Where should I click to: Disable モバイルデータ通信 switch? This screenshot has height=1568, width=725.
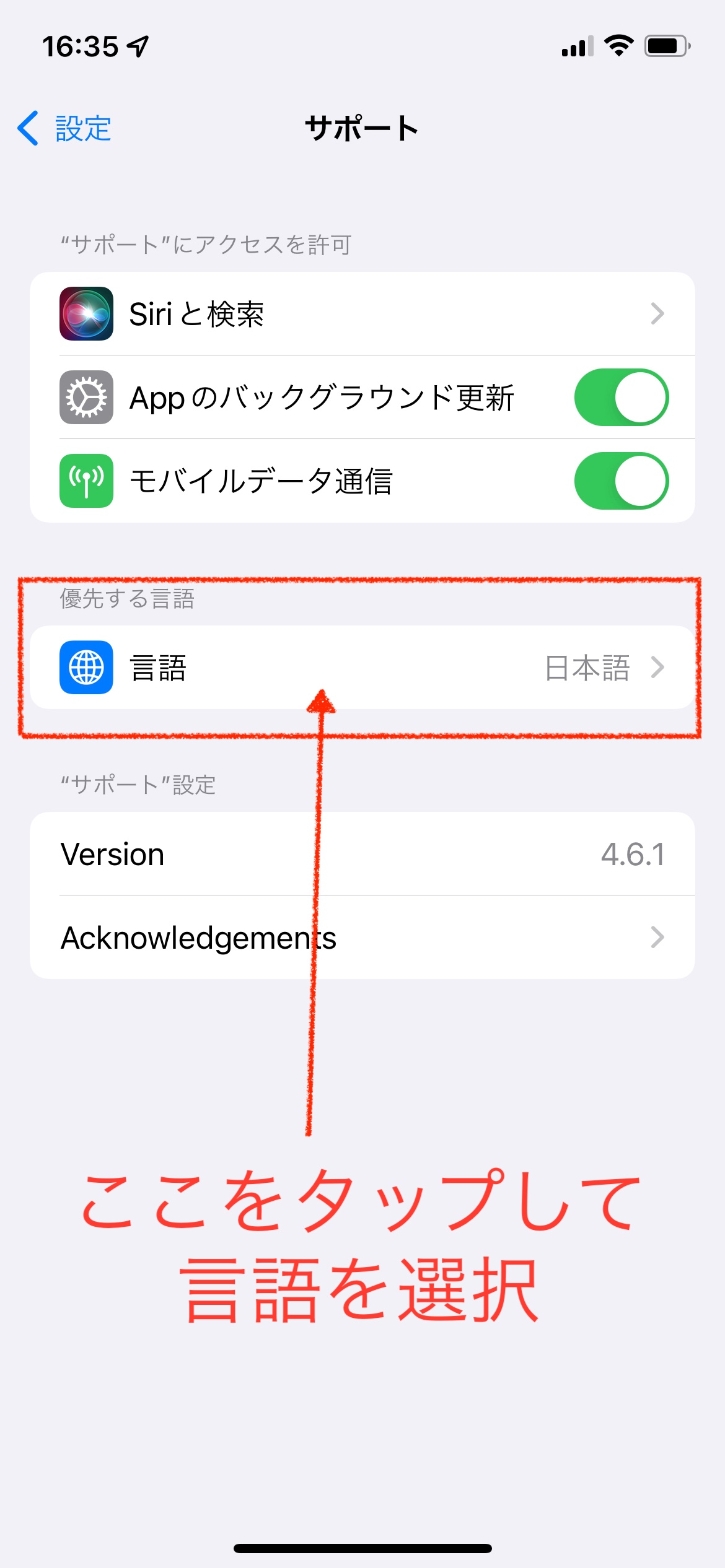coord(621,481)
